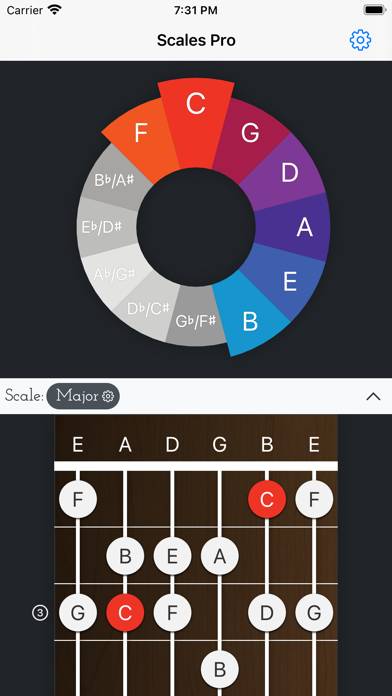The width and height of the screenshot is (392, 696).
Task: Select the Db/C# segment
Action: [148, 309]
